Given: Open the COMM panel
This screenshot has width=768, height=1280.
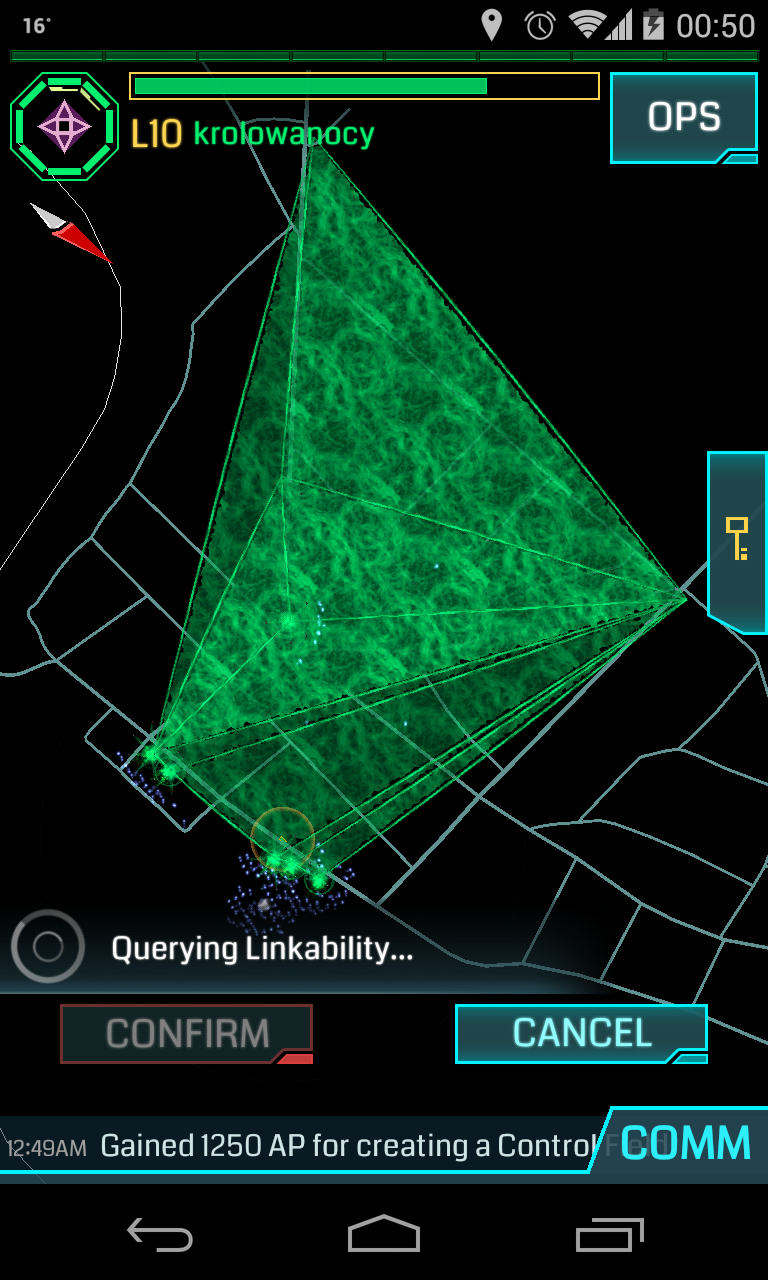Looking at the screenshot, I should (x=684, y=1142).
